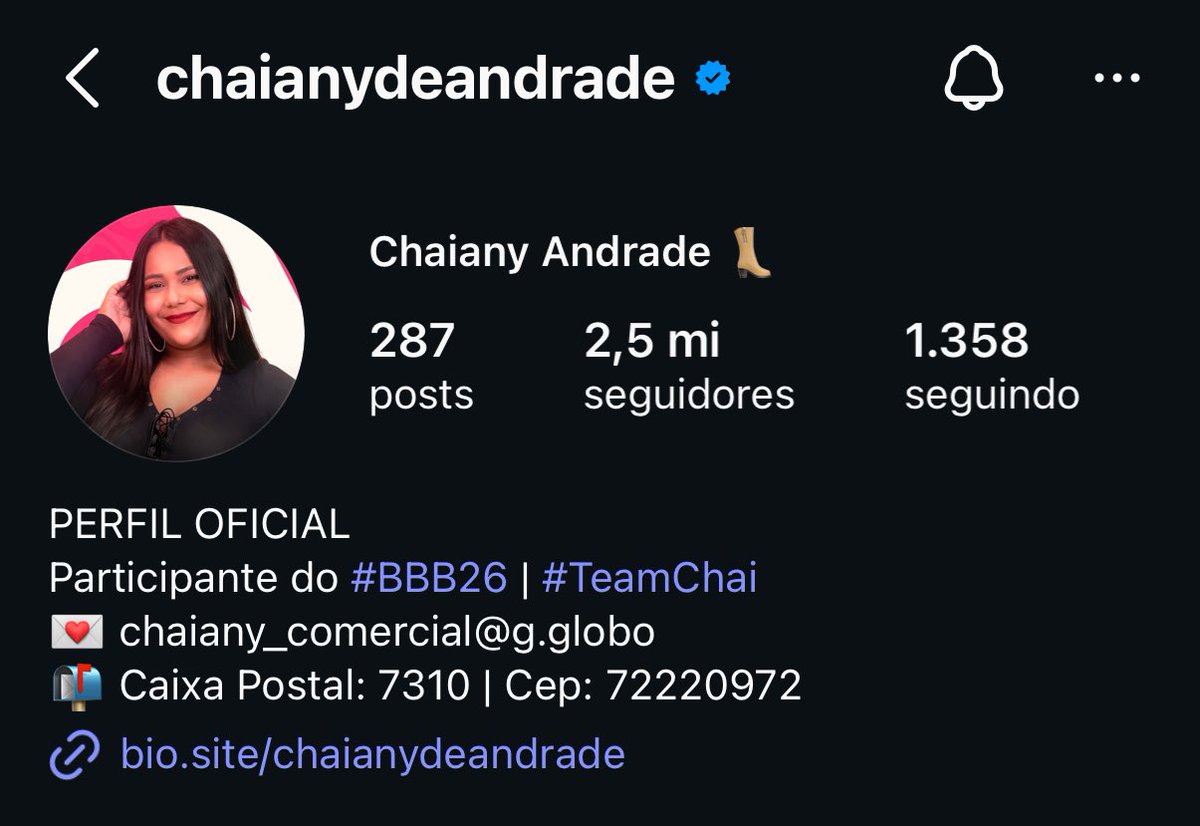Open the #TeamChai hashtag
Image resolution: width=1200 pixels, height=826 pixels.
(649, 578)
